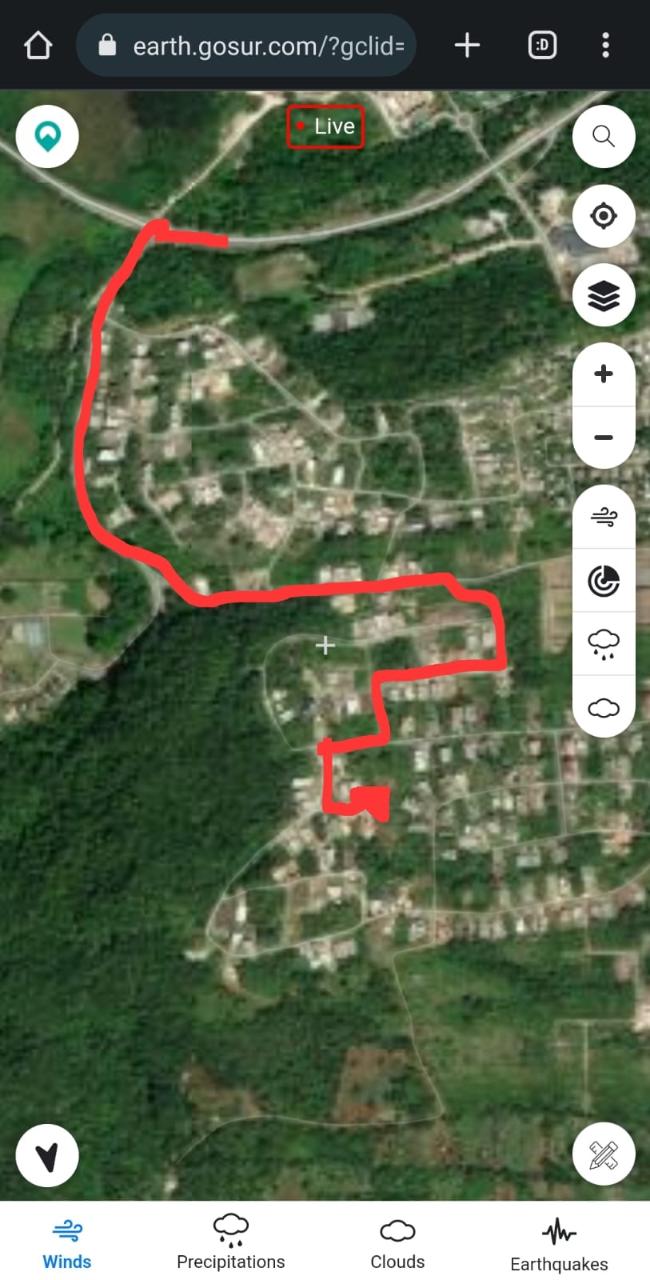Zoom in with the plus button
The height and width of the screenshot is (1280, 650).
[x=603, y=375]
